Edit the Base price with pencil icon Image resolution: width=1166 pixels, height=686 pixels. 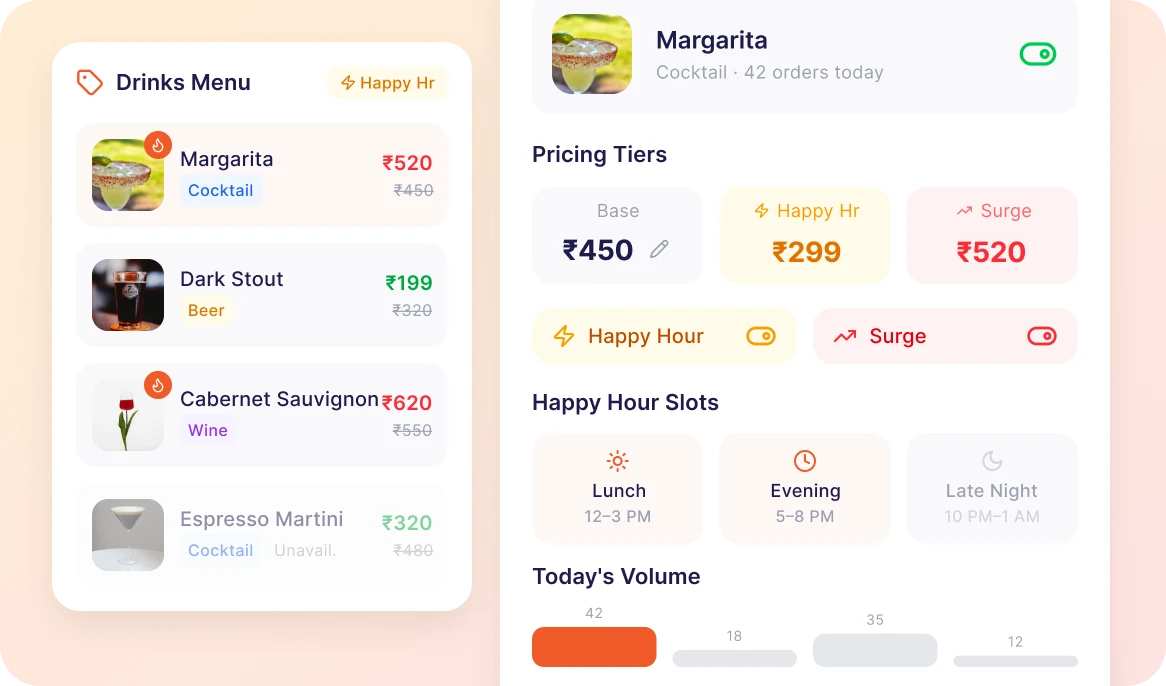click(x=659, y=250)
